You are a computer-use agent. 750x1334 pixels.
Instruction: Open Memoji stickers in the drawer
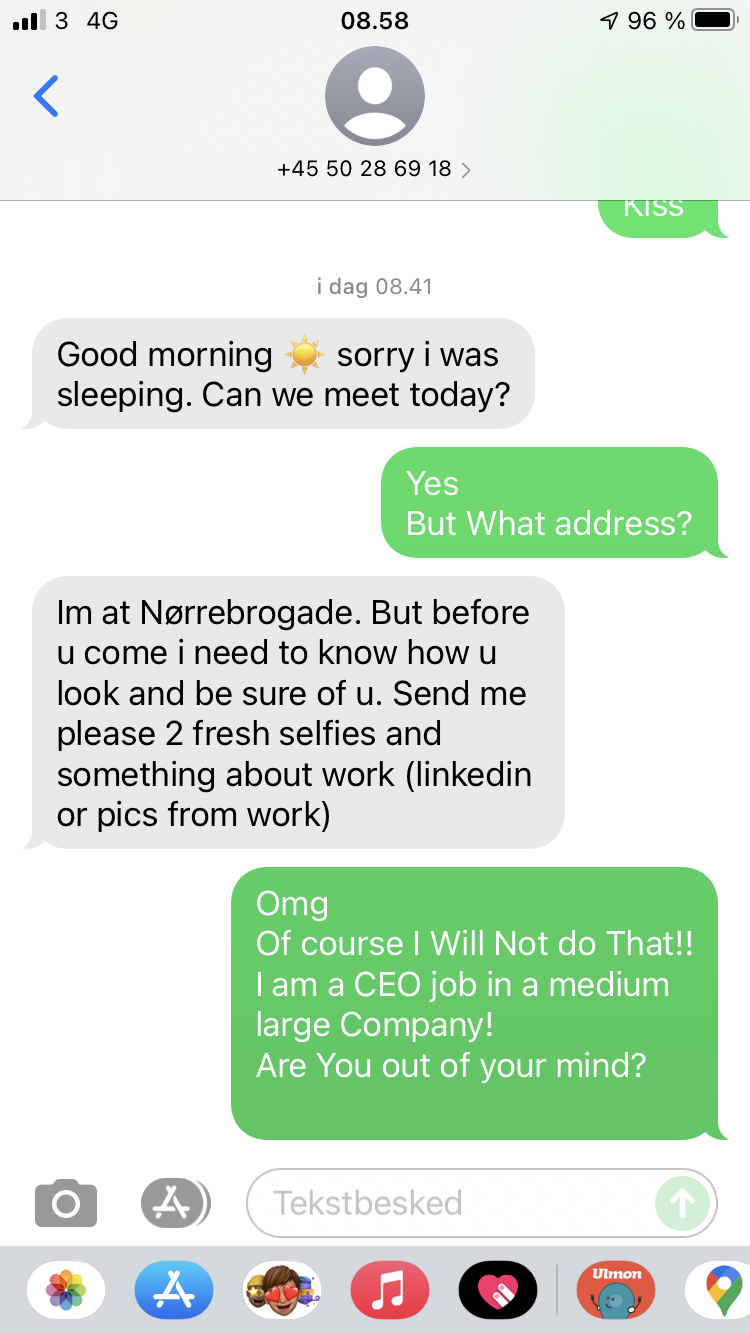pyautogui.click(x=282, y=1290)
